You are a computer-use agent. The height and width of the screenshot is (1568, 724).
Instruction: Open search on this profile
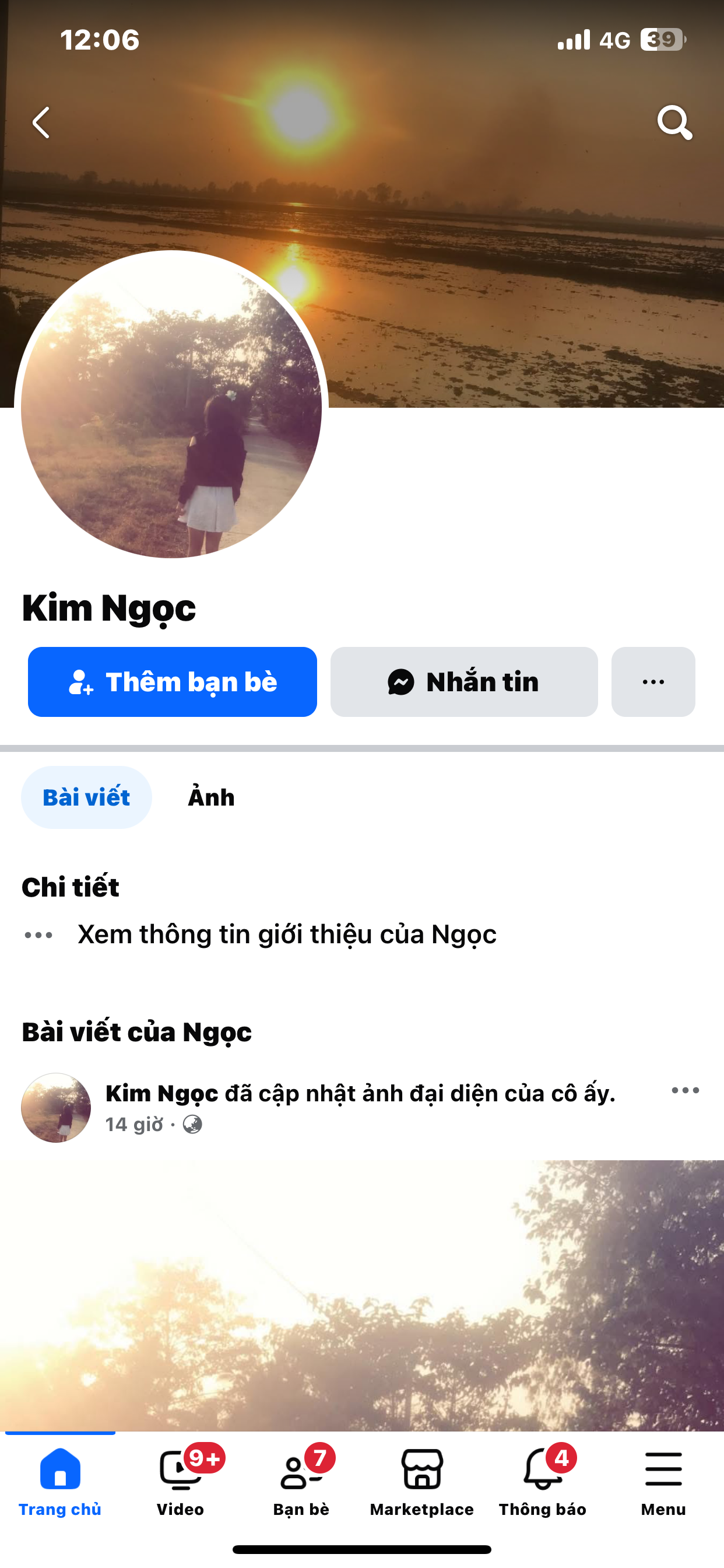(x=674, y=123)
